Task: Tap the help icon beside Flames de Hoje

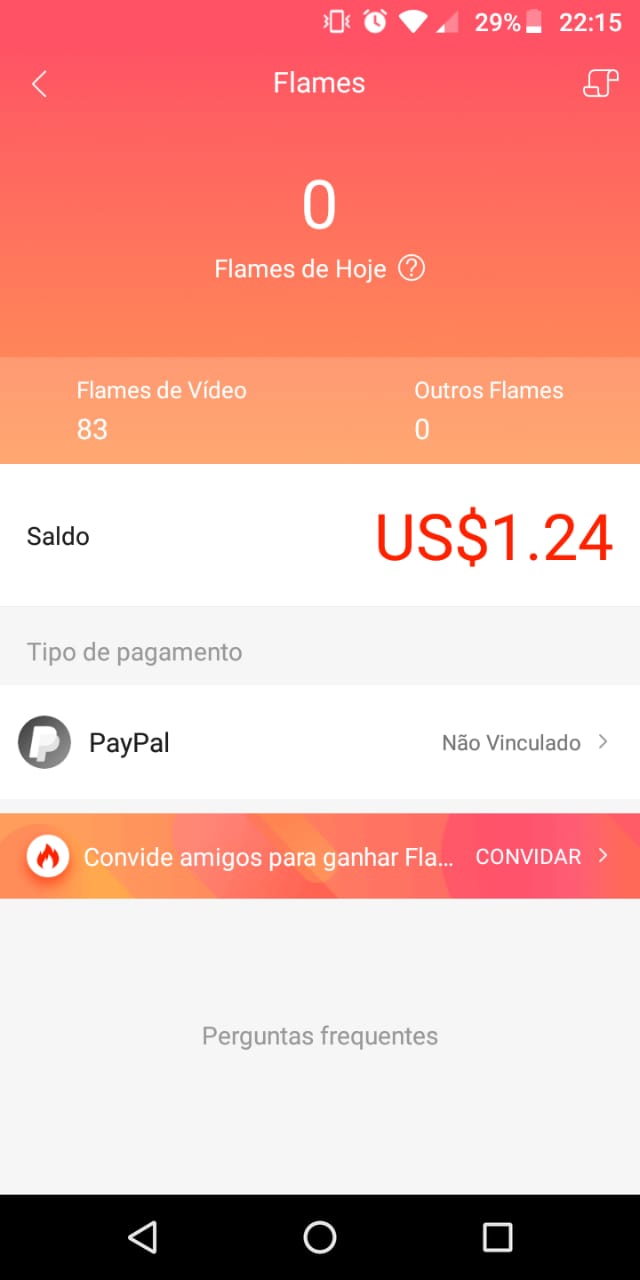Action: [x=411, y=269]
